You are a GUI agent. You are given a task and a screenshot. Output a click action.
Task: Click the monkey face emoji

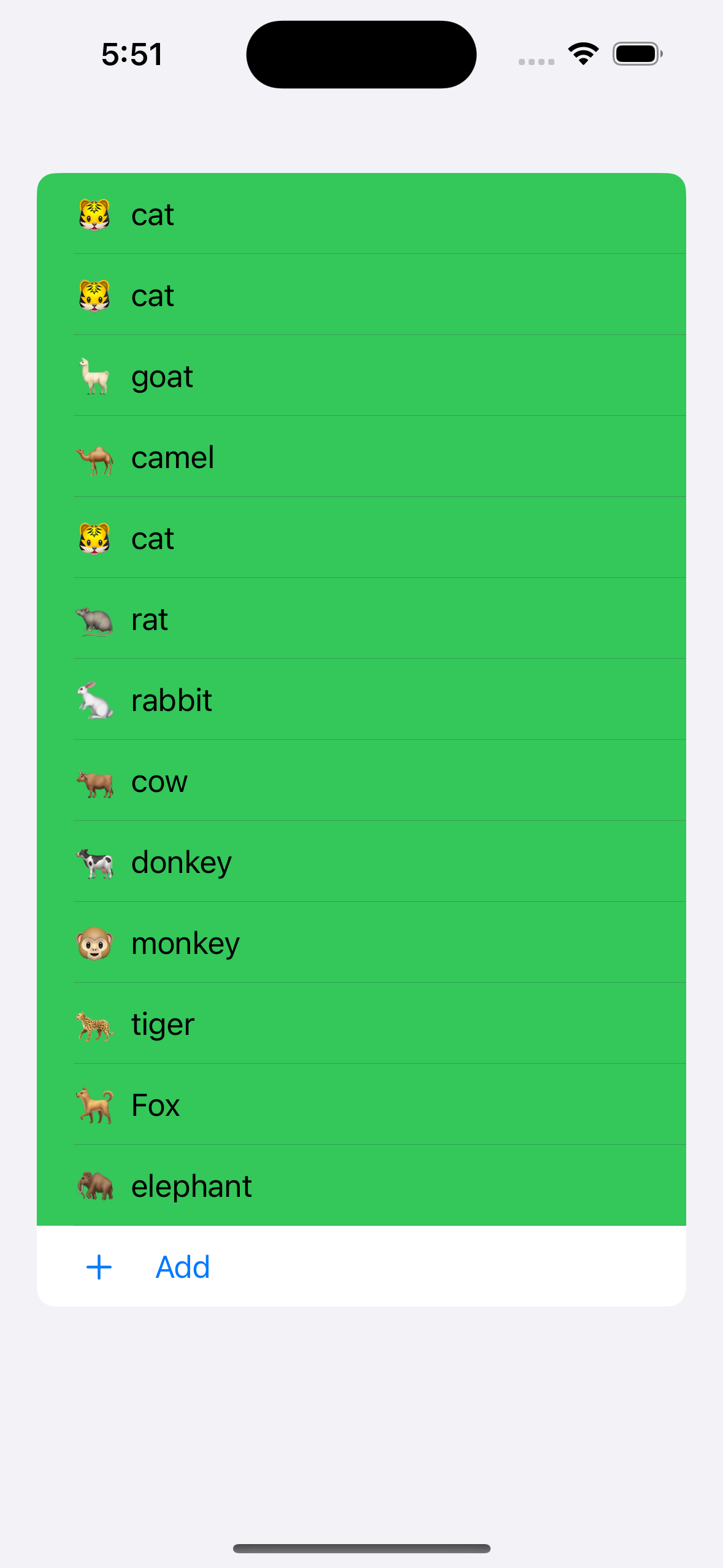[x=94, y=943]
